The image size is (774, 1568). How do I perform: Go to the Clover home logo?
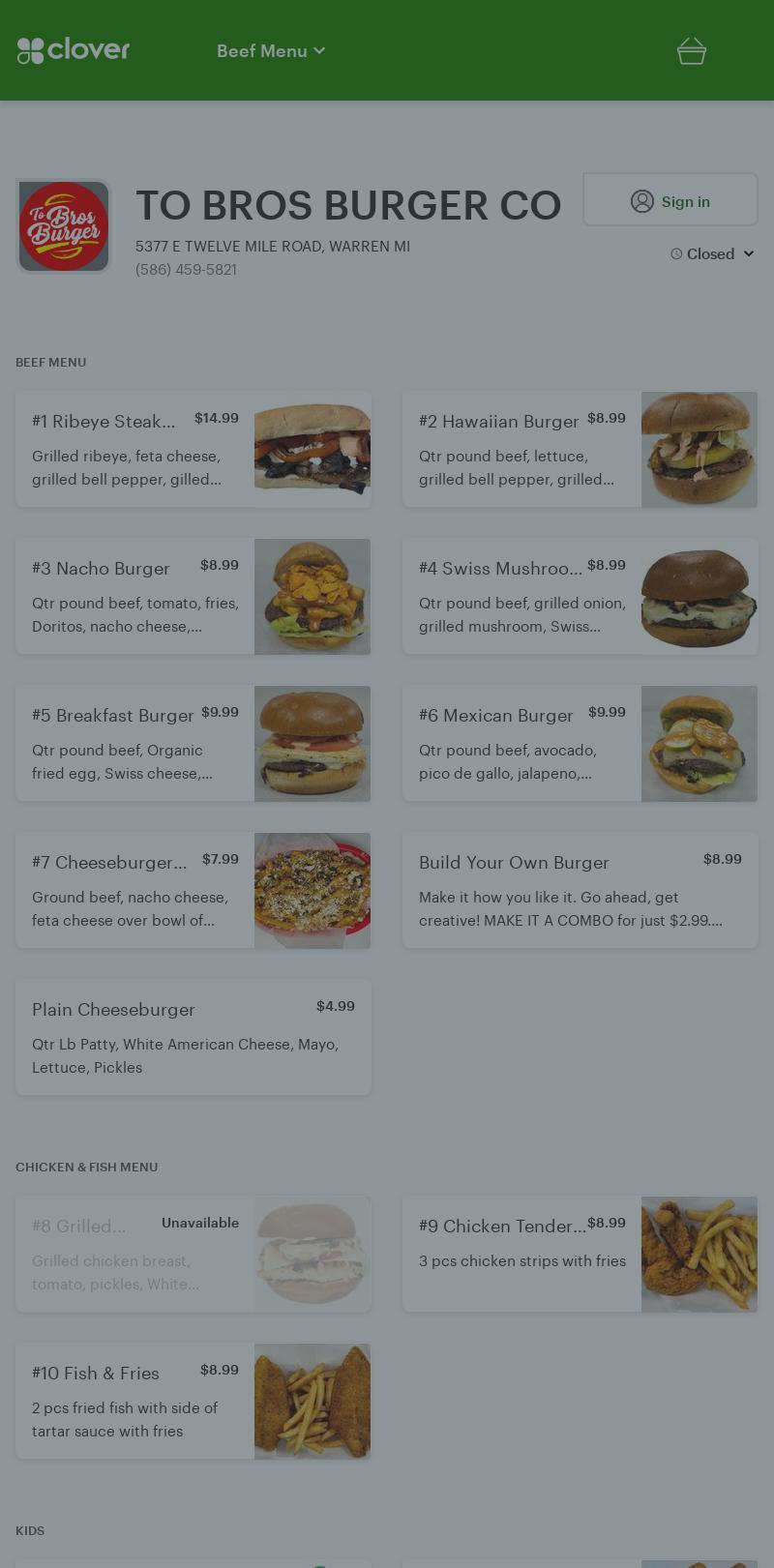coord(74,50)
